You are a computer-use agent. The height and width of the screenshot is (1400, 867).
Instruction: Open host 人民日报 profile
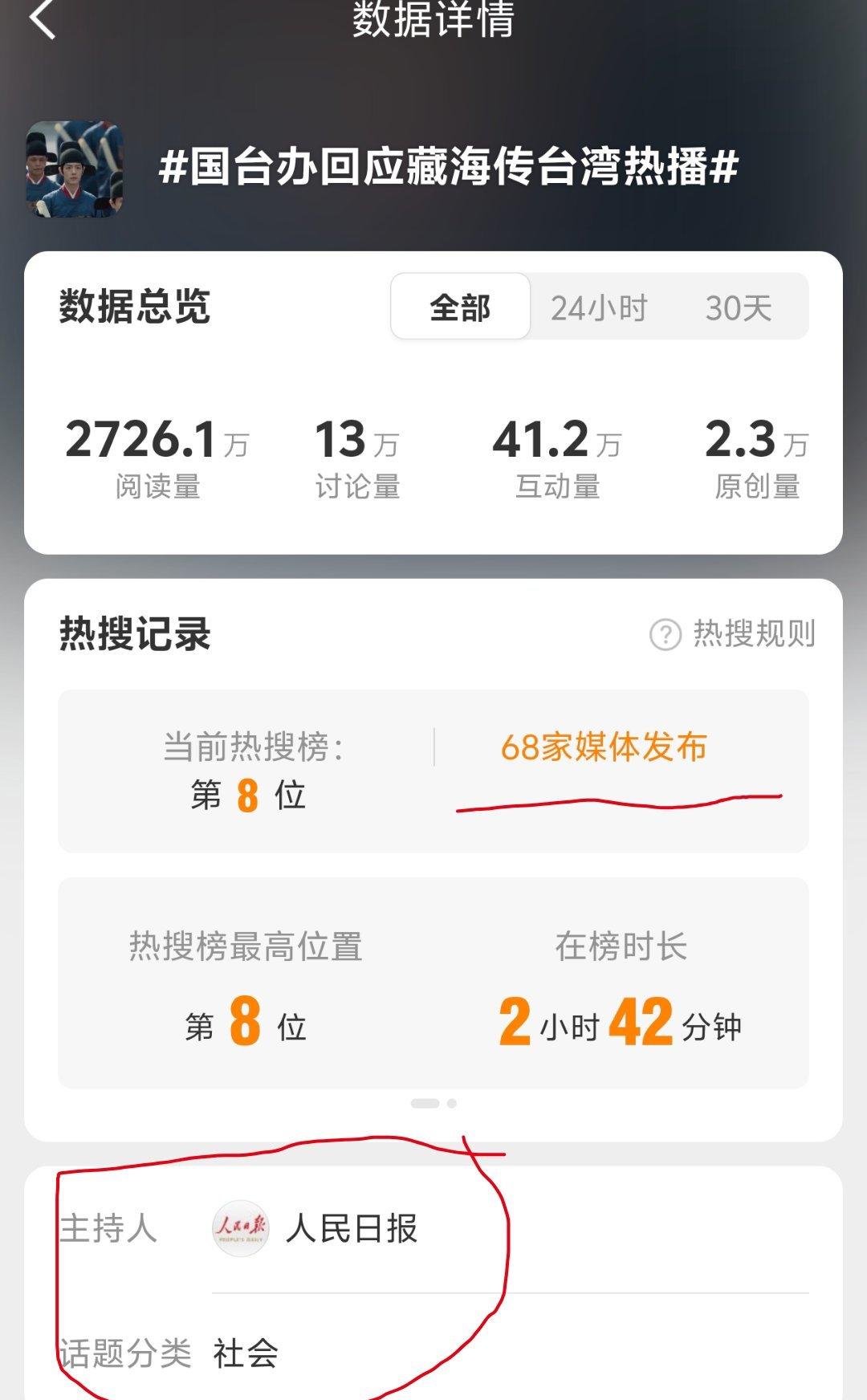click(x=315, y=1228)
